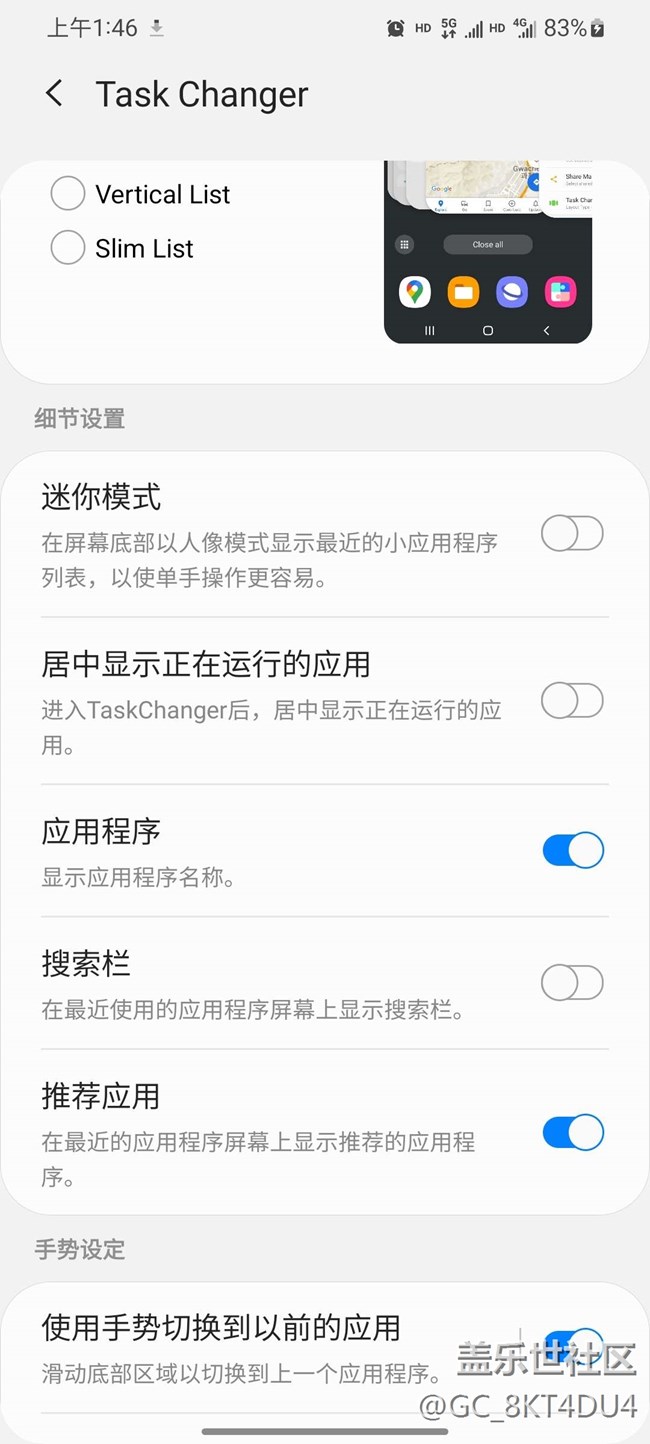Select the Vertical List layout

pyautogui.click(x=67, y=194)
